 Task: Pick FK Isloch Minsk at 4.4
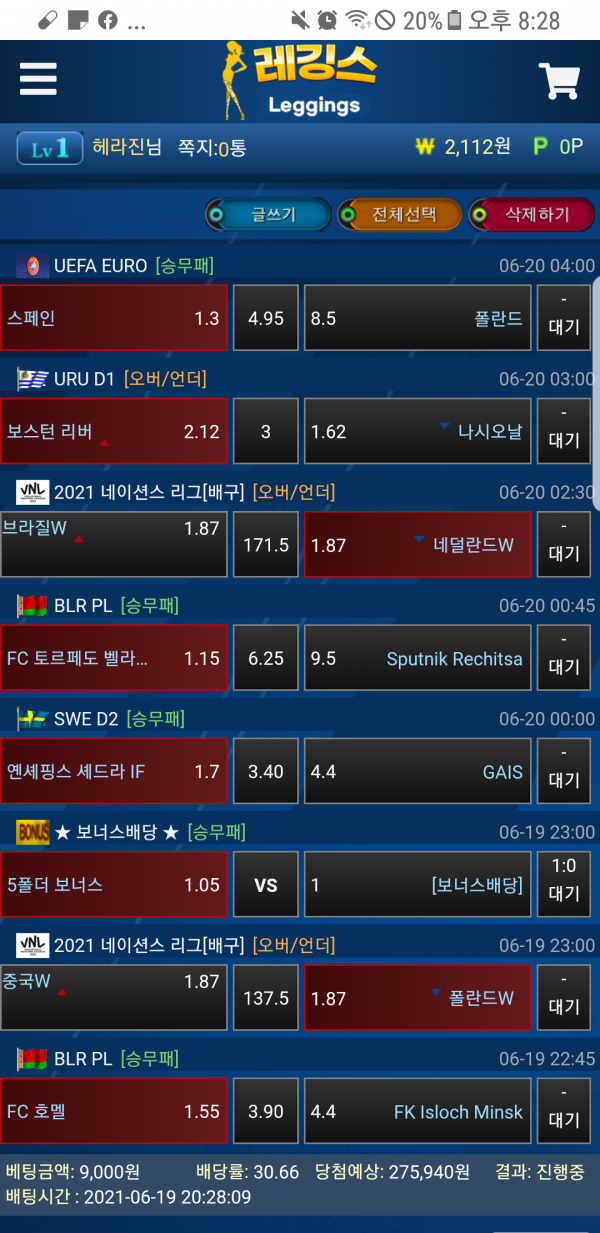point(417,1111)
